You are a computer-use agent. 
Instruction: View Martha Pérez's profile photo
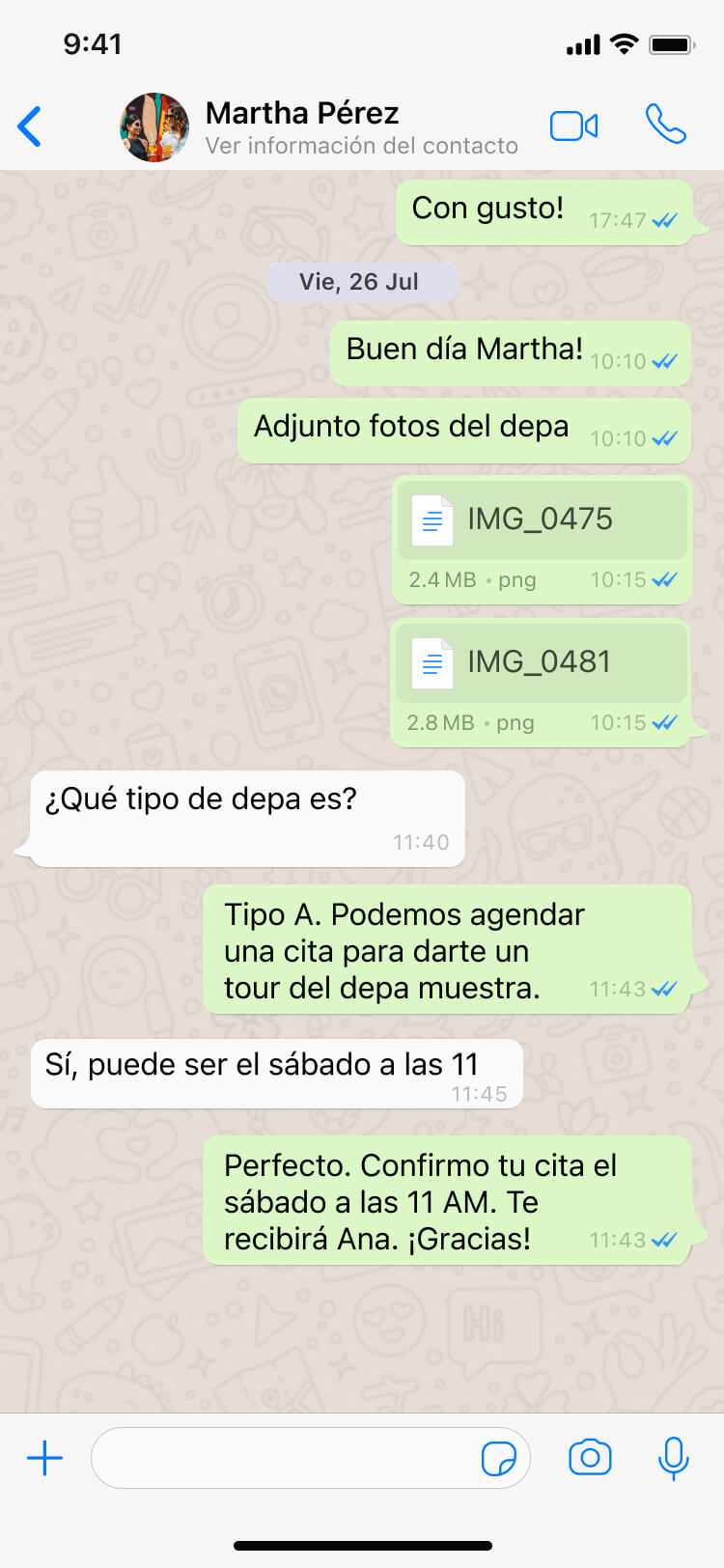pos(153,126)
